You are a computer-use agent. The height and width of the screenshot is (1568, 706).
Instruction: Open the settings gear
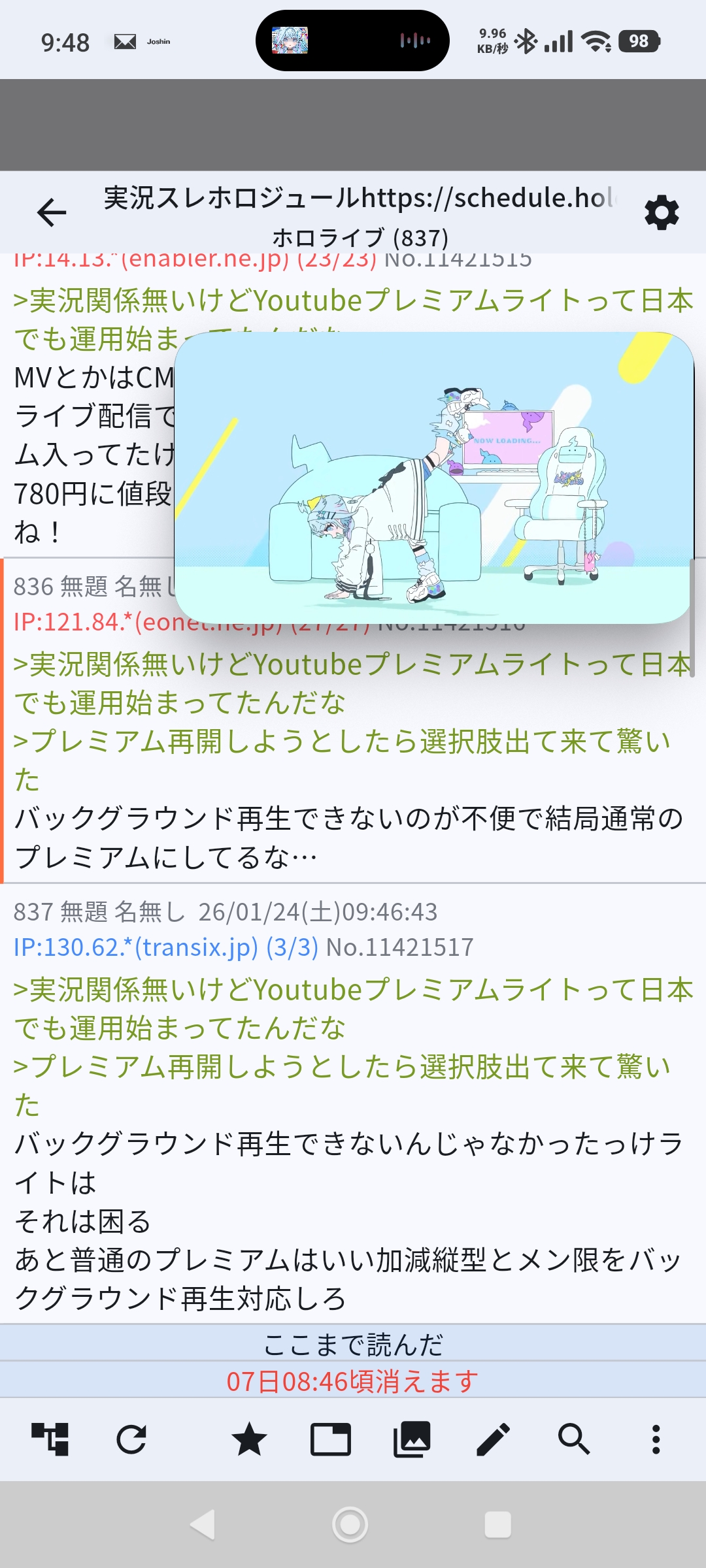(662, 212)
